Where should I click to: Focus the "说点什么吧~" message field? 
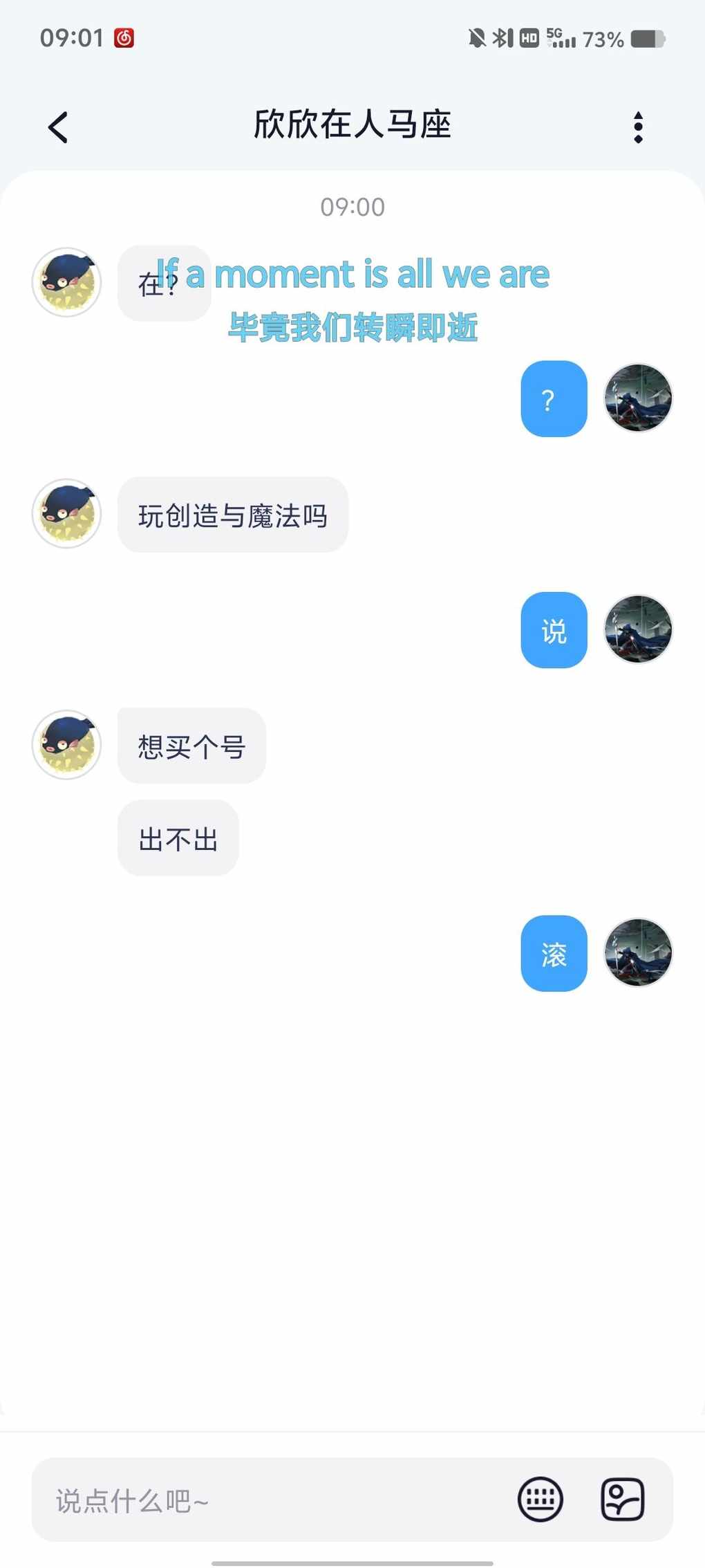(270, 1500)
